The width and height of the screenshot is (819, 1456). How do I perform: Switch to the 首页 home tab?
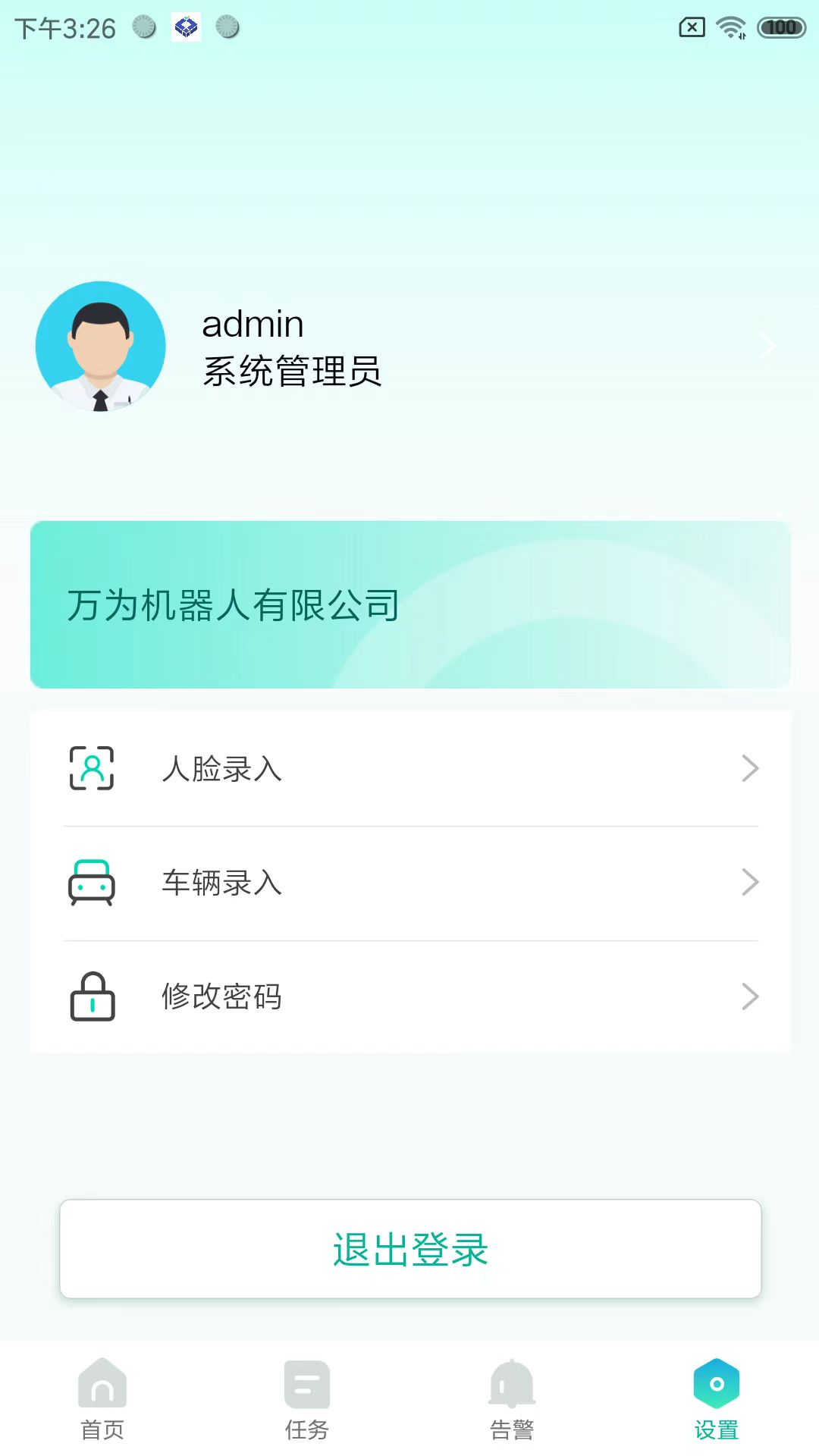(x=102, y=1399)
